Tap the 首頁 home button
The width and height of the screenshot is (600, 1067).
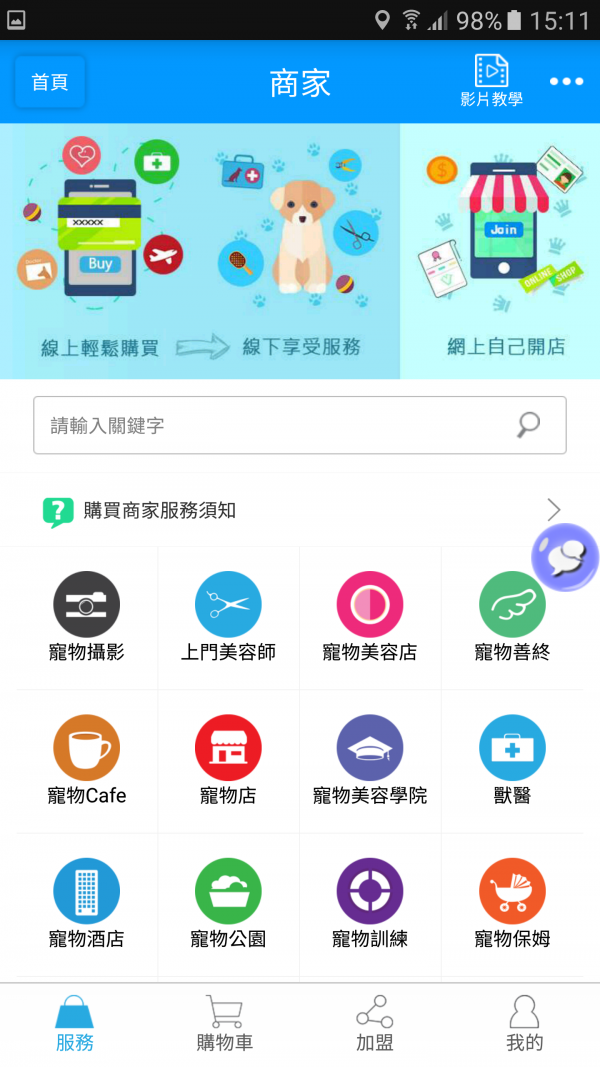coord(50,82)
